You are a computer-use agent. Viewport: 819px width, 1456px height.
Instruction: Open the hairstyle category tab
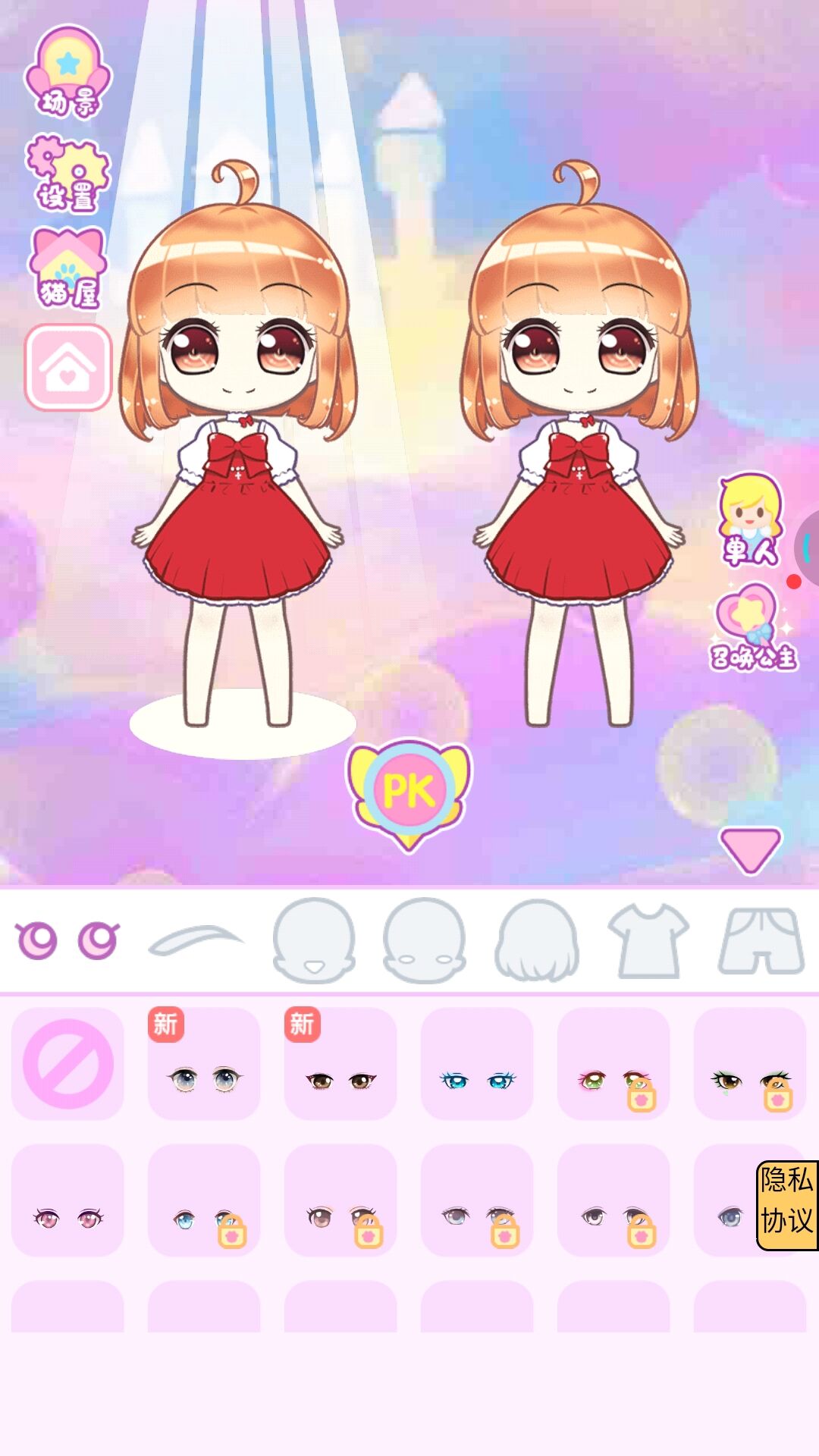[537, 941]
